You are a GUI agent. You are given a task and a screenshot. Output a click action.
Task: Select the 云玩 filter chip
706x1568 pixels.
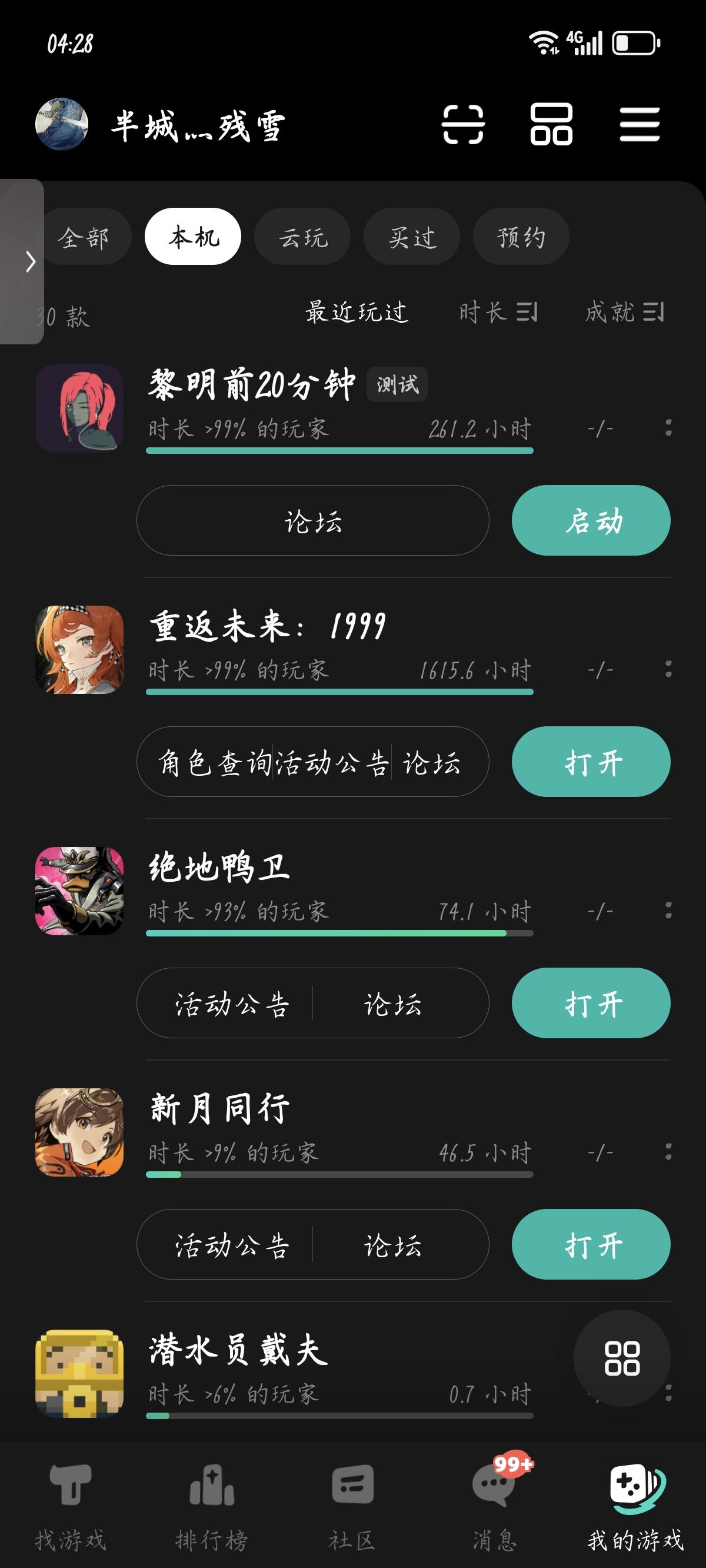pos(302,237)
